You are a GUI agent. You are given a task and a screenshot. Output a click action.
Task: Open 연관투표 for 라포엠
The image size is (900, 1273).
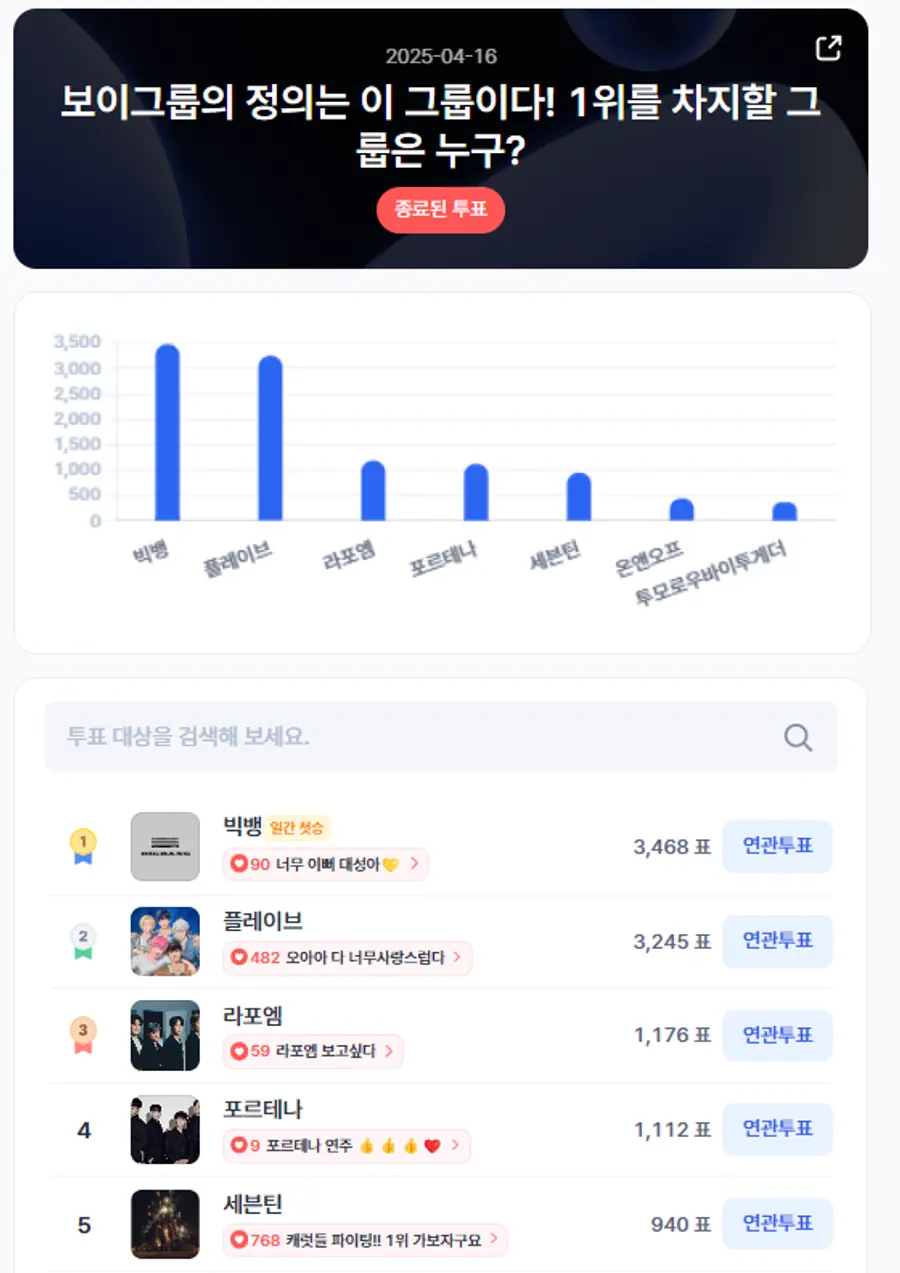click(777, 1035)
